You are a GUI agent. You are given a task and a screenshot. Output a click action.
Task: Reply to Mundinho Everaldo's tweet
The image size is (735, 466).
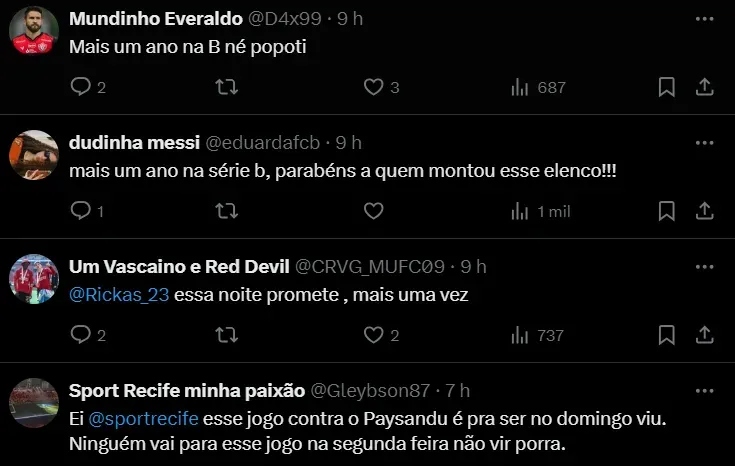[x=81, y=87]
